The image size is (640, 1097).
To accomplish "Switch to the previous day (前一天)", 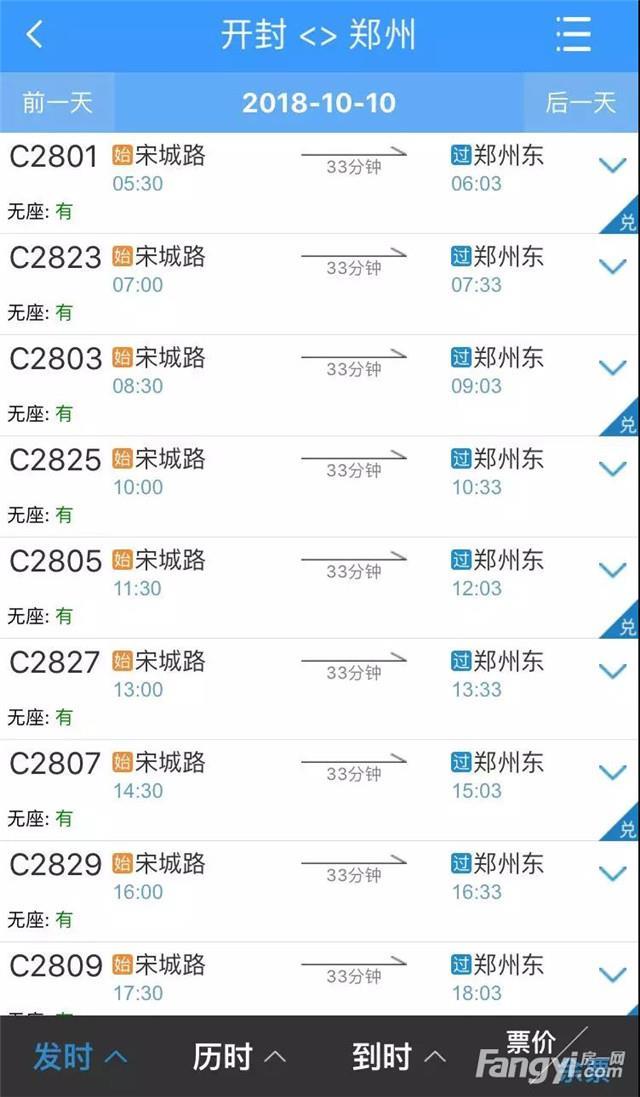I will [57, 103].
